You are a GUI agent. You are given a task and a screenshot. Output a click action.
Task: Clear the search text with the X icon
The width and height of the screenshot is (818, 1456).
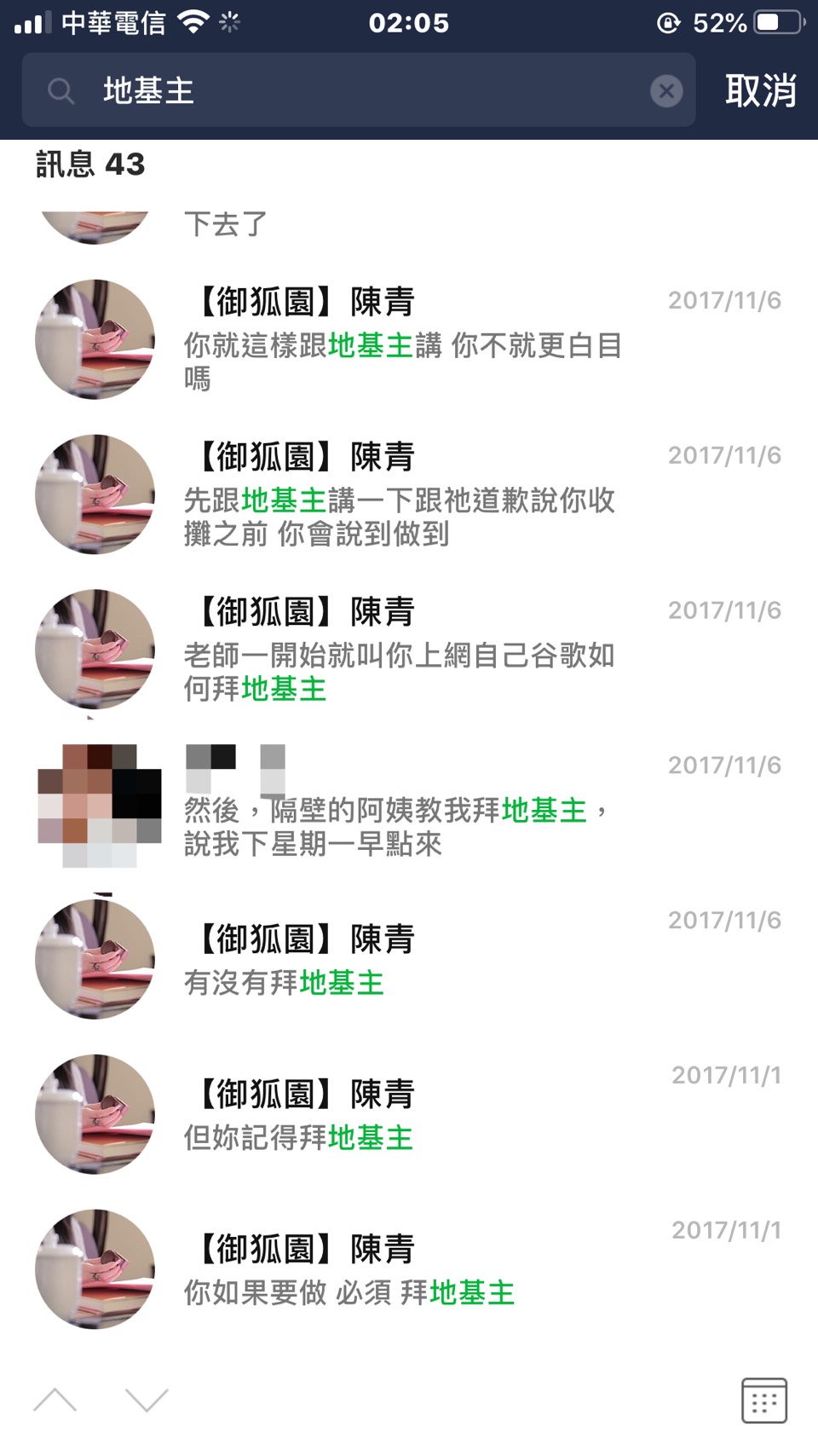point(666,90)
